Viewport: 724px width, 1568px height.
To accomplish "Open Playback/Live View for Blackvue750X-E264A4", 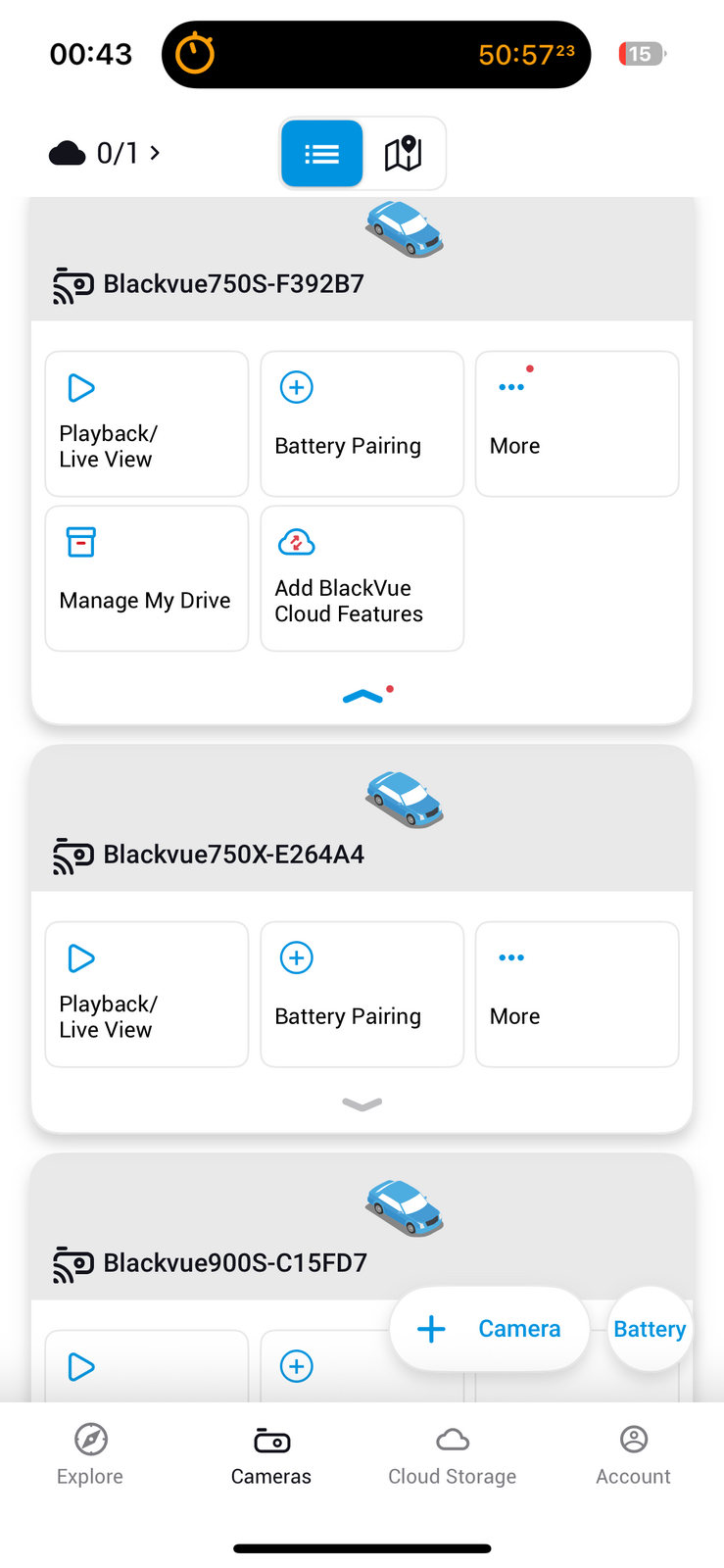I will (x=146, y=994).
